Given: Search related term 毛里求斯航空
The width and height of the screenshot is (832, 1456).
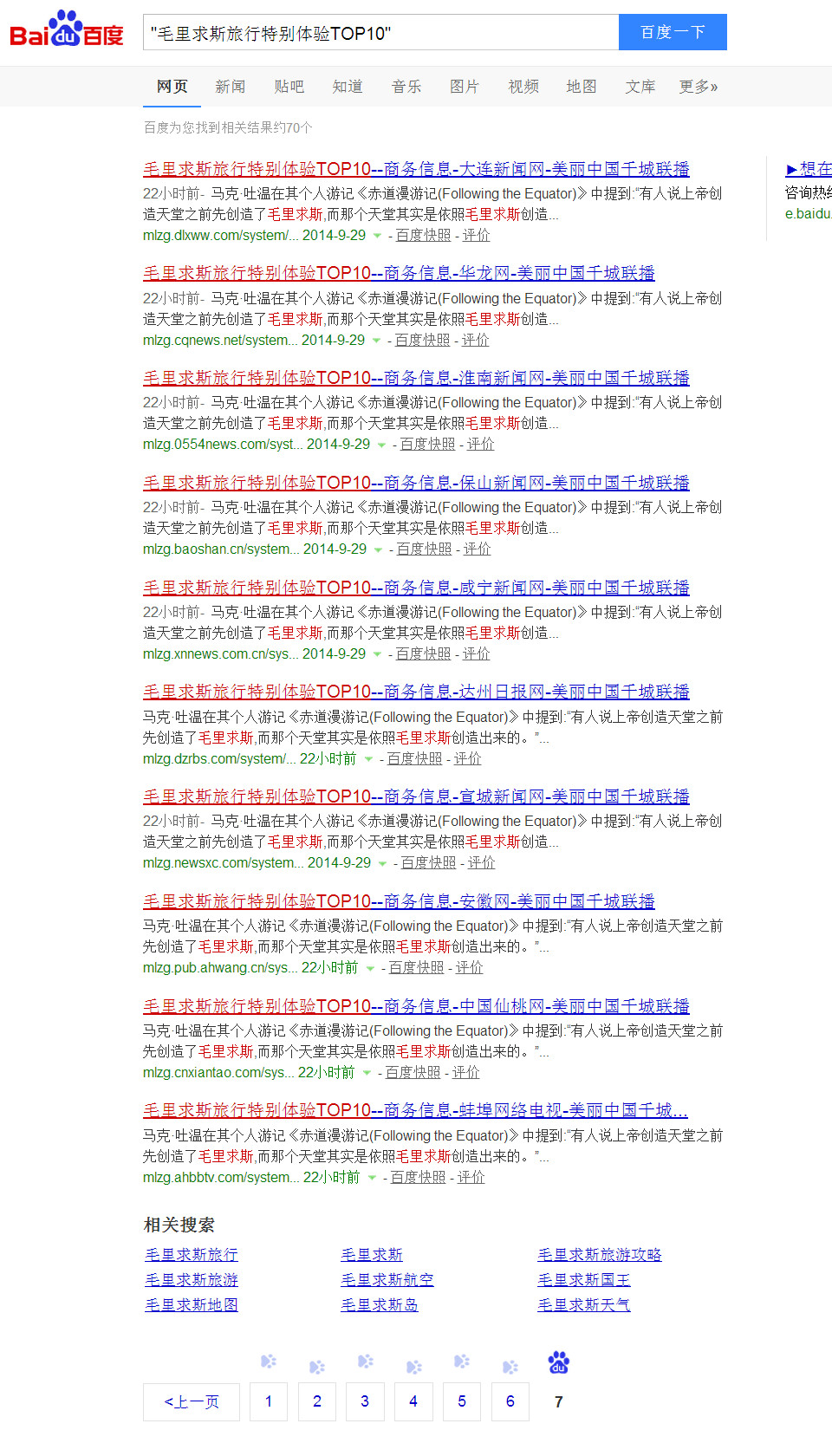Looking at the screenshot, I should tap(387, 1280).
